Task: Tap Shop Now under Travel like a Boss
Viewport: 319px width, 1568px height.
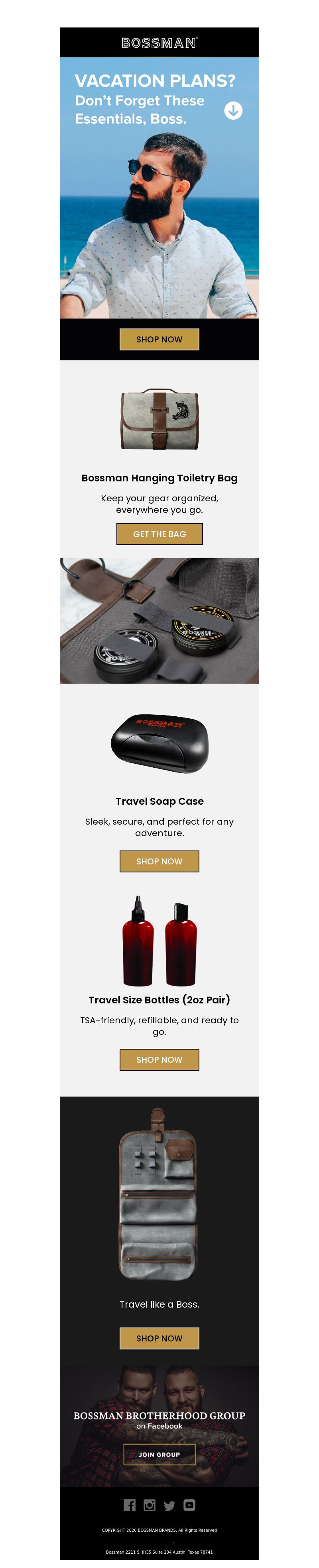Action: point(159,1338)
